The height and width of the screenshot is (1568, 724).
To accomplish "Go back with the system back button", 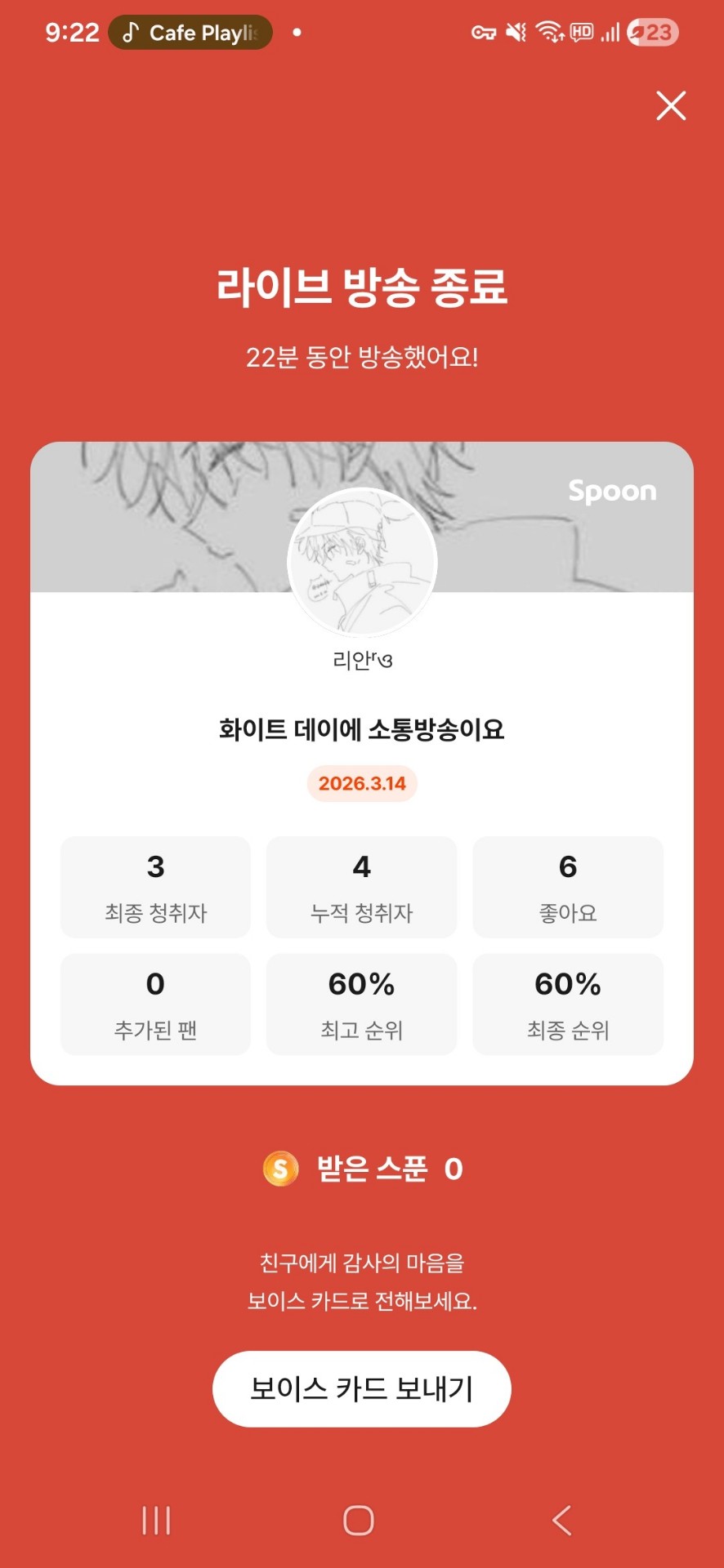I will pos(561,1520).
